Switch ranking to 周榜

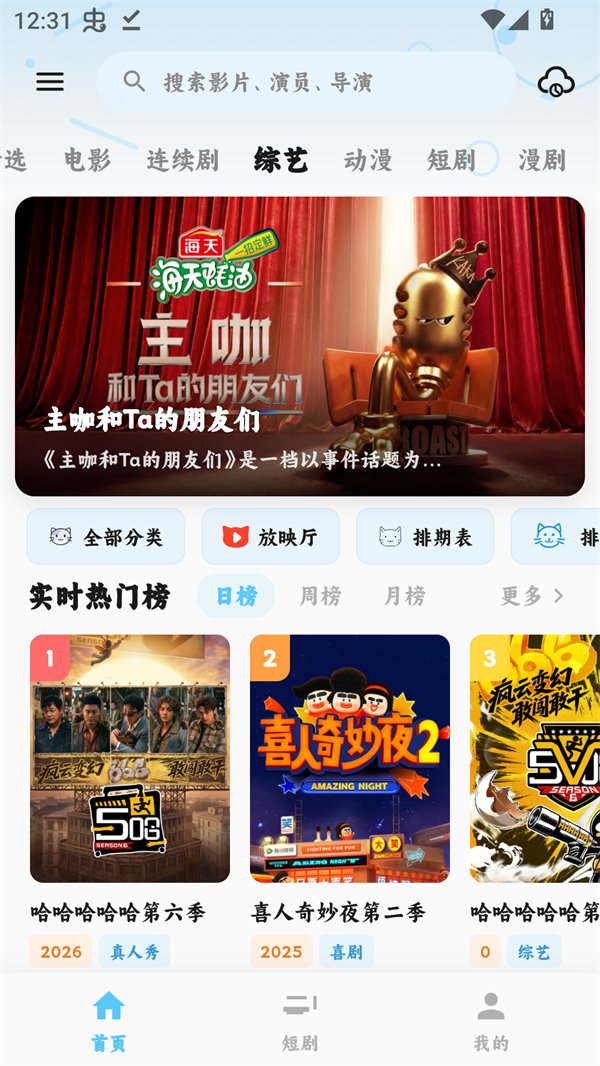tap(320, 596)
